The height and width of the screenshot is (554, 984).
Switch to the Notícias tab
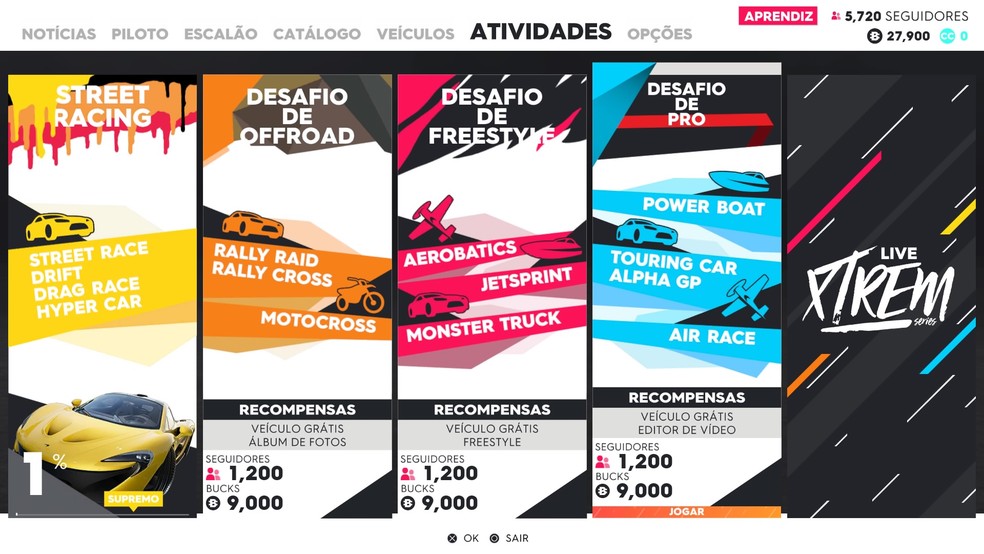59,34
